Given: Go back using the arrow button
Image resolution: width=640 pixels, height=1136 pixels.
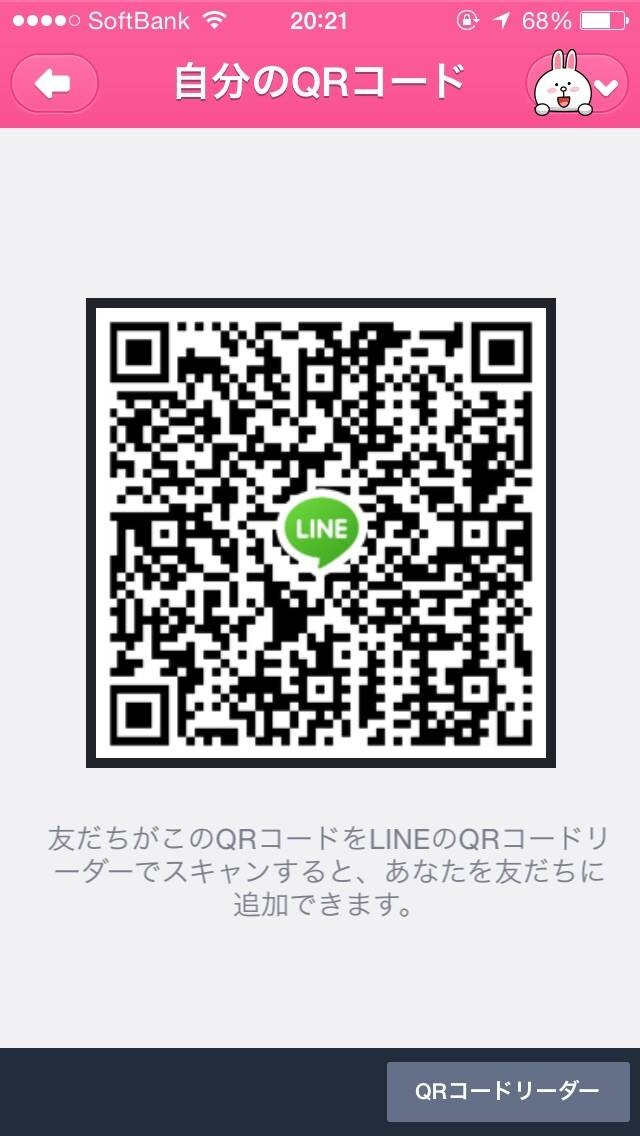Looking at the screenshot, I should (x=54, y=83).
